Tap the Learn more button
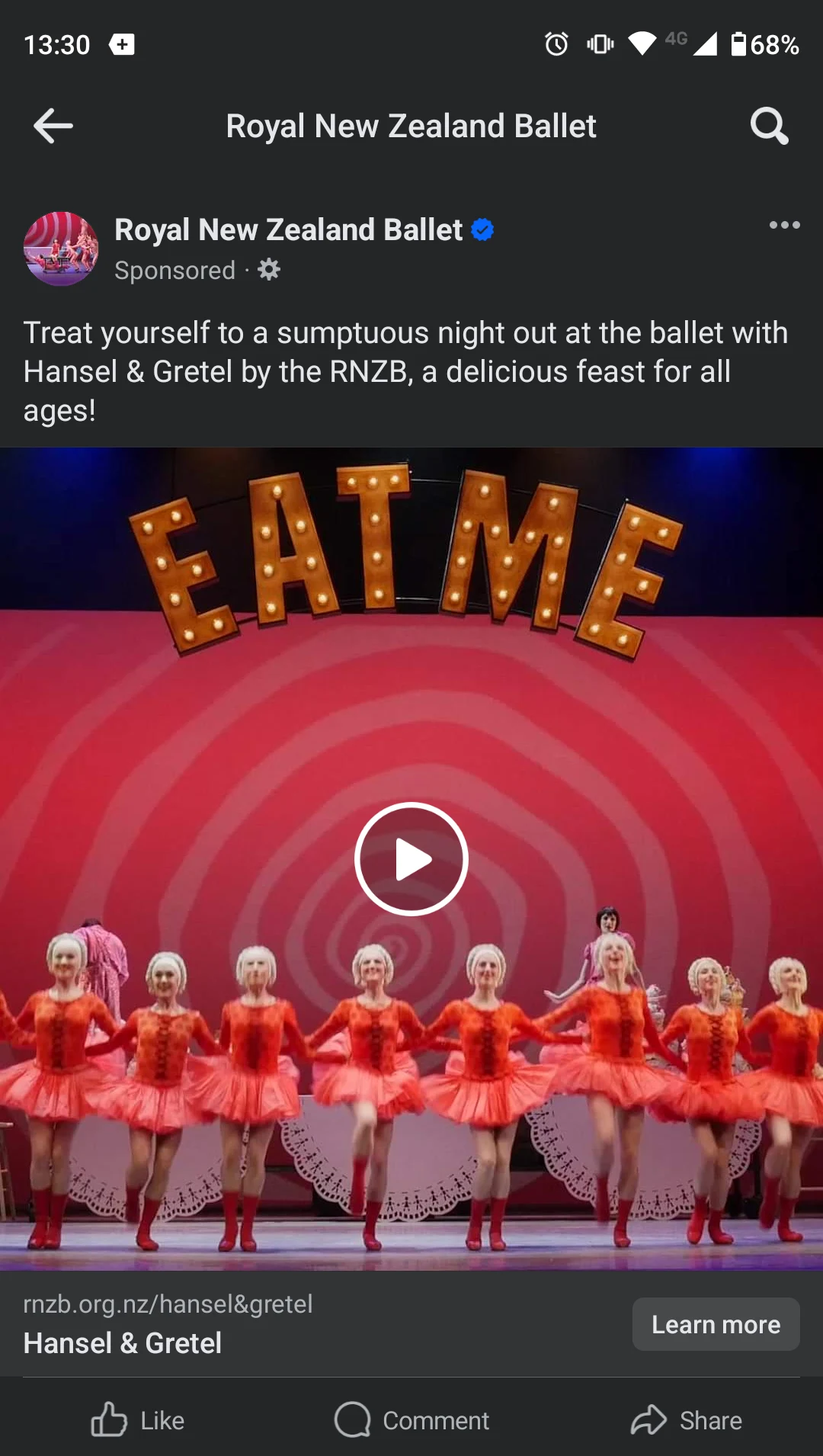823x1456 pixels. (x=716, y=1324)
